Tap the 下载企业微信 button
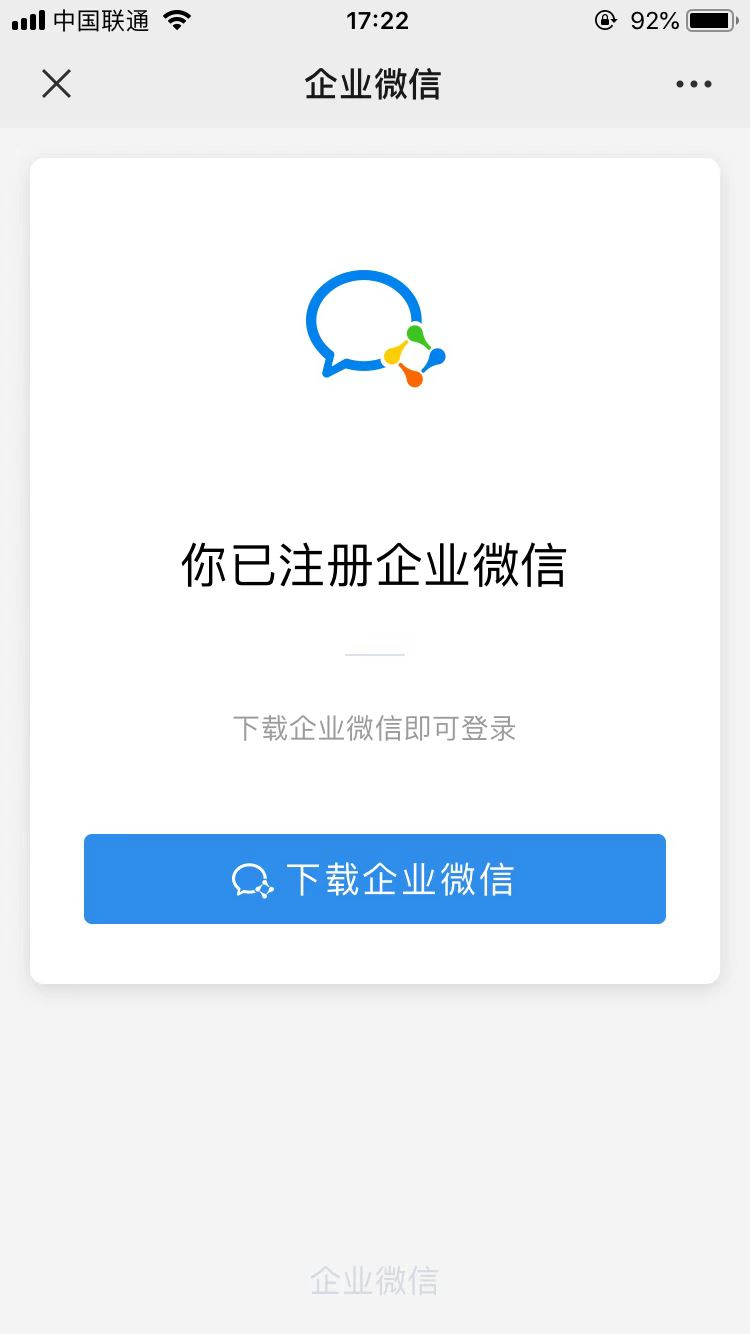The height and width of the screenshot is (1334, 750). (375, 879)
